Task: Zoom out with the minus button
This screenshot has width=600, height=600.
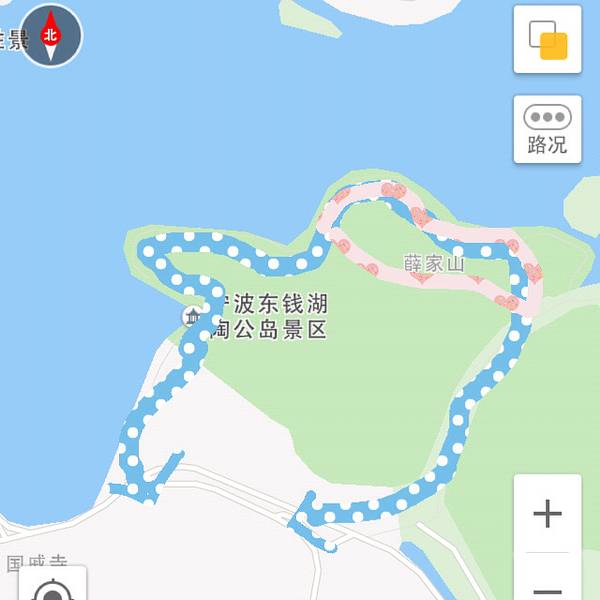Action: click(547, 585)
